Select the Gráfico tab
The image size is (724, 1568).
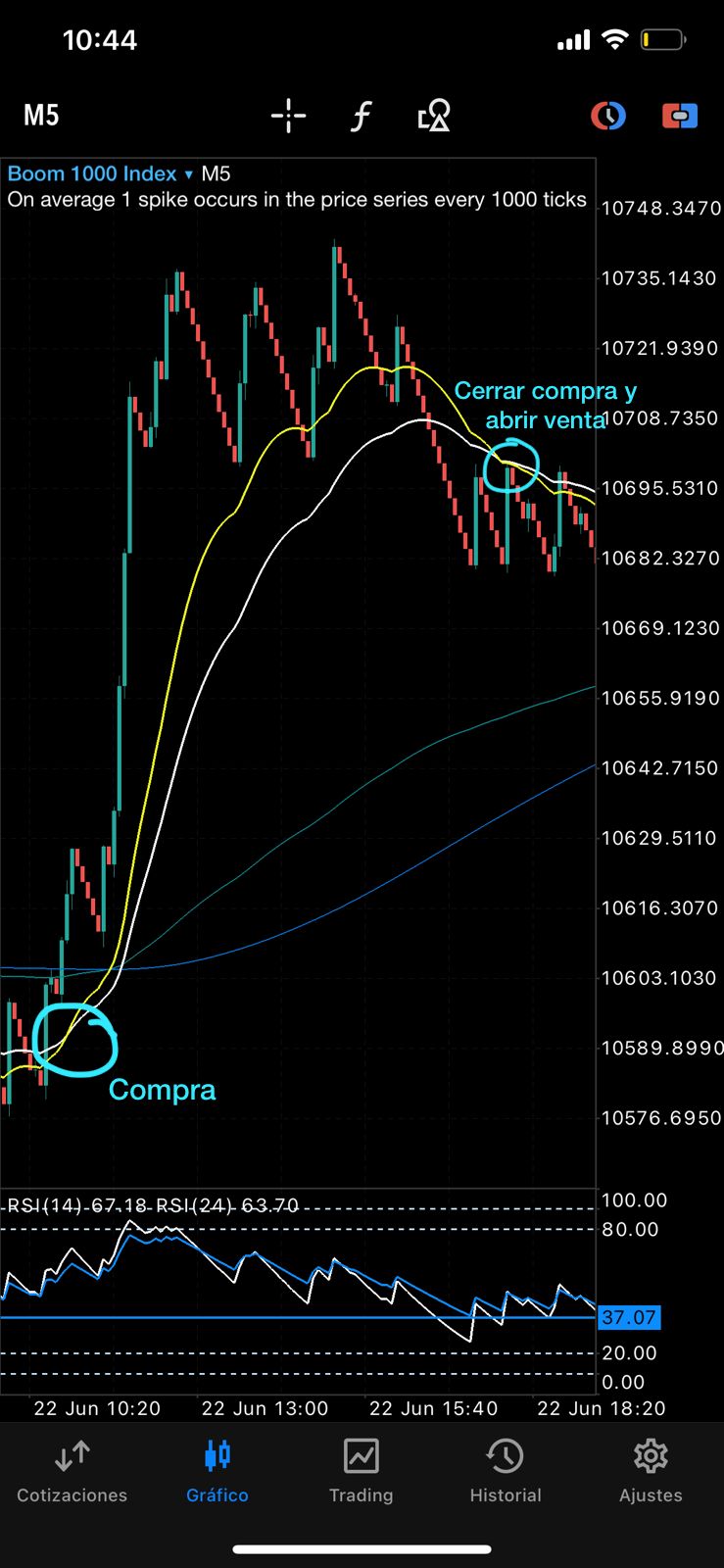click(217, 1471)
